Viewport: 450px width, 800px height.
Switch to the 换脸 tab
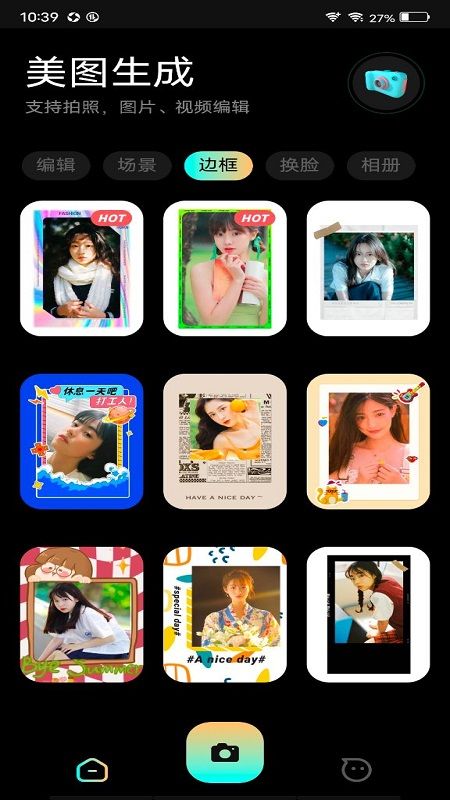click(299, 166)
